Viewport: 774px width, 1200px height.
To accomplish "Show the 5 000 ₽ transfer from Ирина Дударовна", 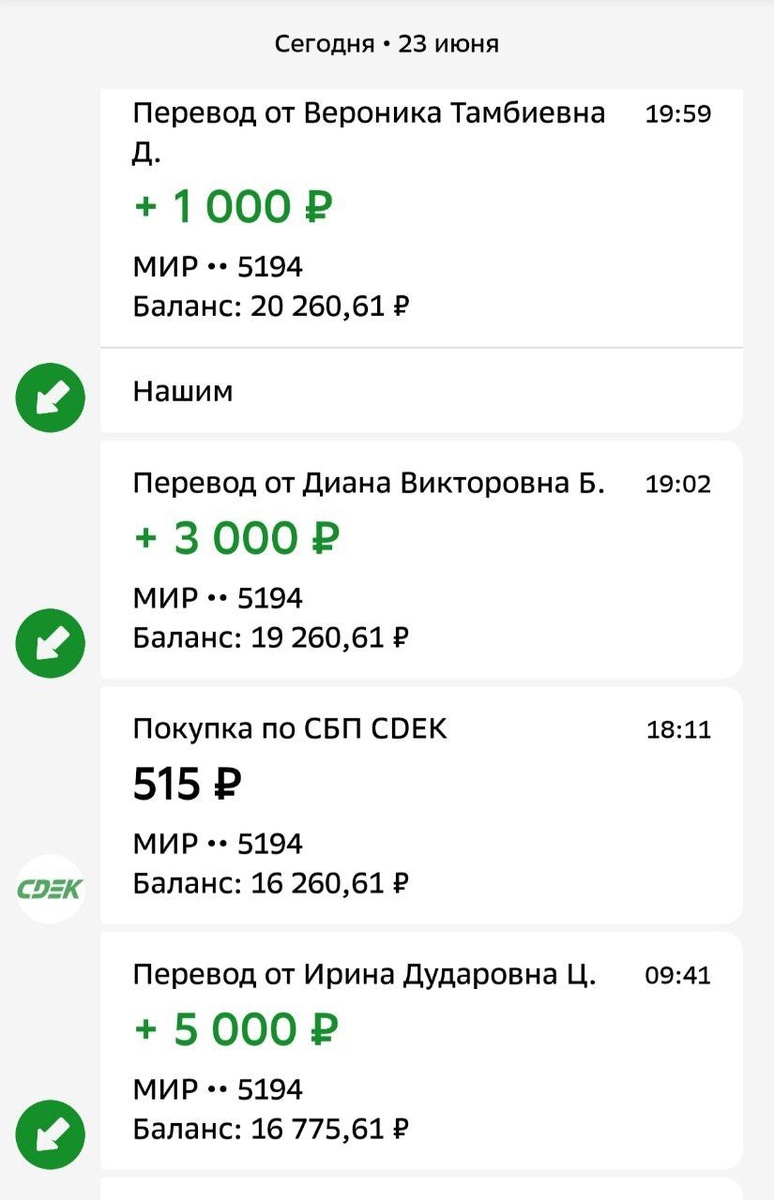I will (x=420, y=1050).
